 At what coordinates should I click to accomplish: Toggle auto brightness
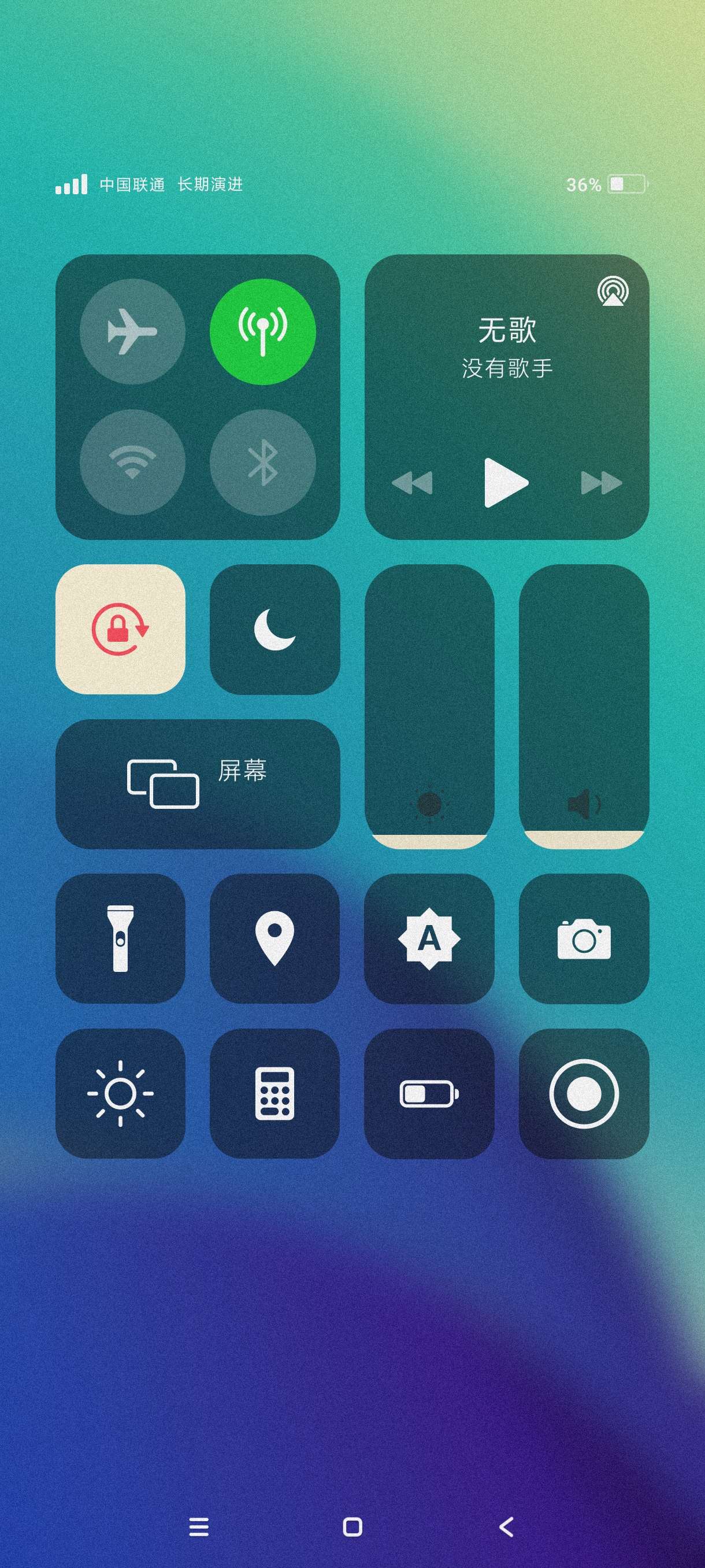429,938
